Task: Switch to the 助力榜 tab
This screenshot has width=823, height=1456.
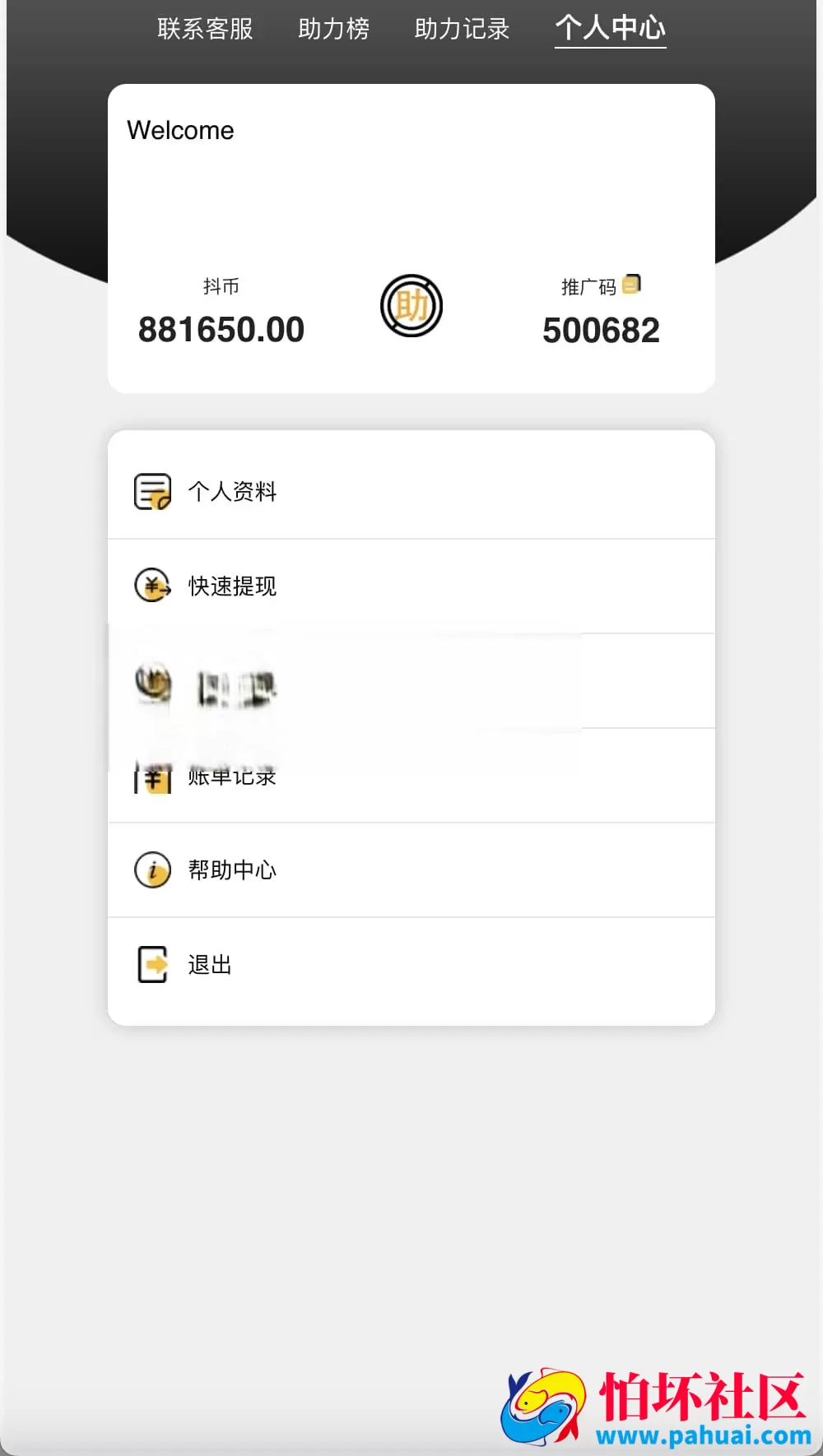Action: 333,29
